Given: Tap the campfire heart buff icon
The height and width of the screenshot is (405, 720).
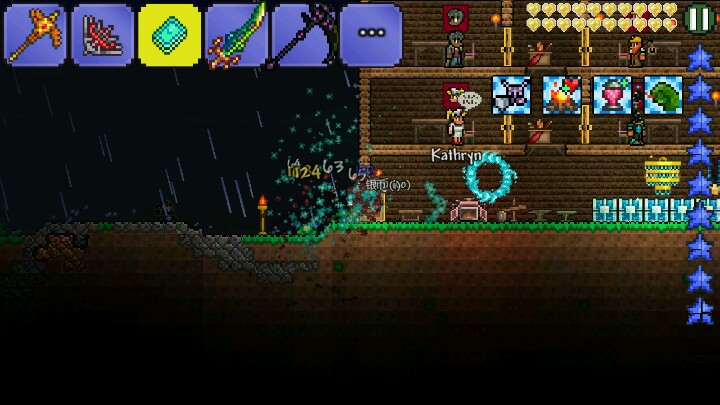Looking at the screenshot, I should (x=562, y=95).
